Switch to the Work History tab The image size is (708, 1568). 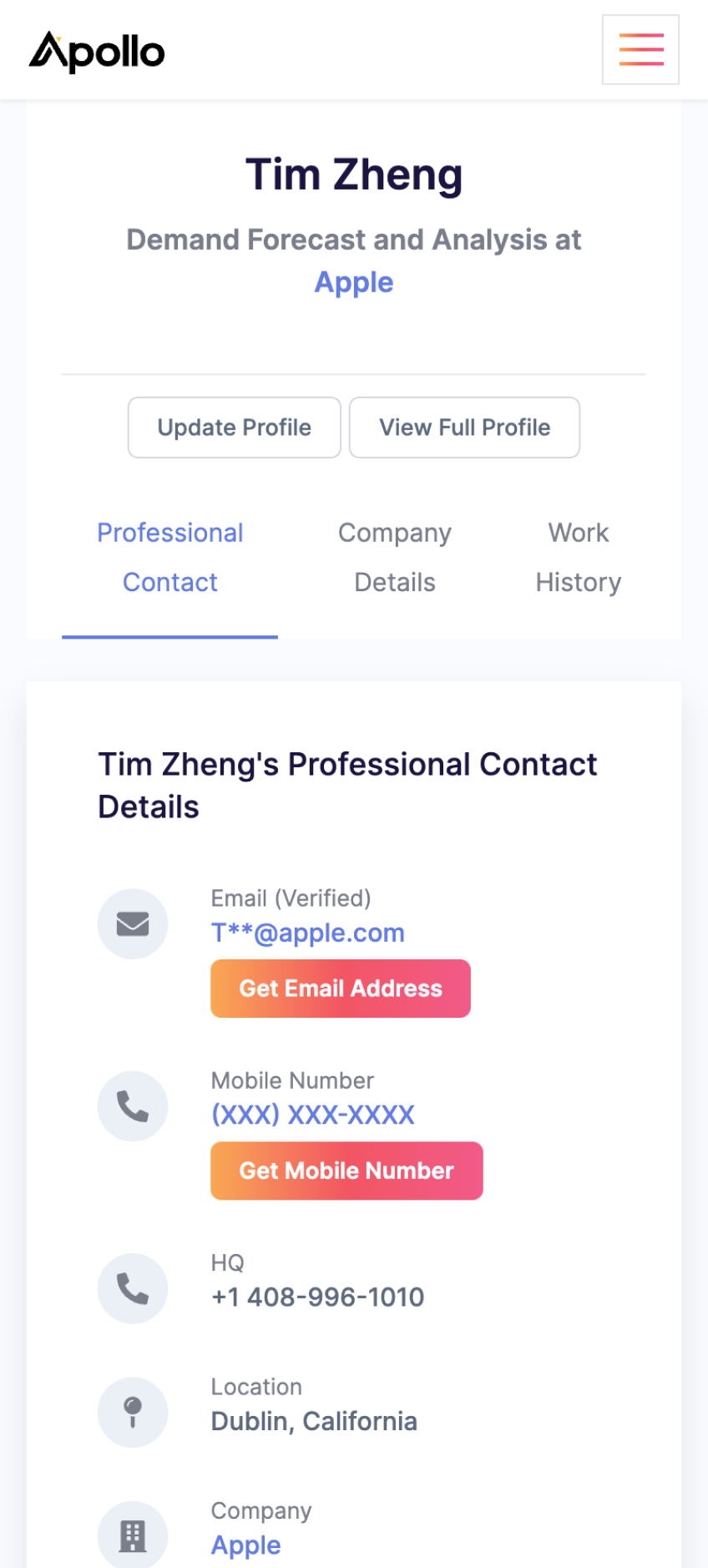click(x=579, y=558)
